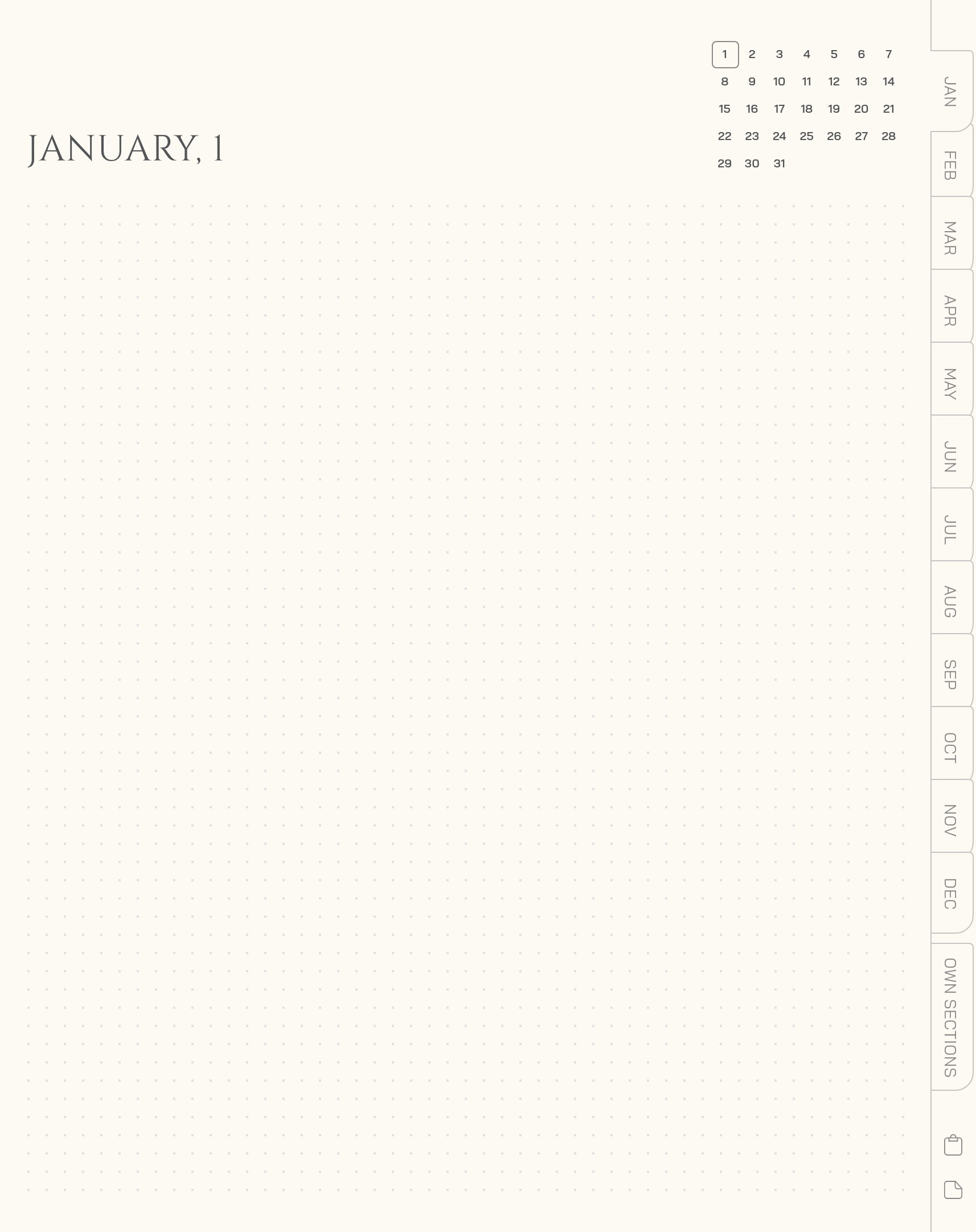Screen dimensions: 976x1232
Task: Switch to the FEB tab
Action: pos(950,165)
